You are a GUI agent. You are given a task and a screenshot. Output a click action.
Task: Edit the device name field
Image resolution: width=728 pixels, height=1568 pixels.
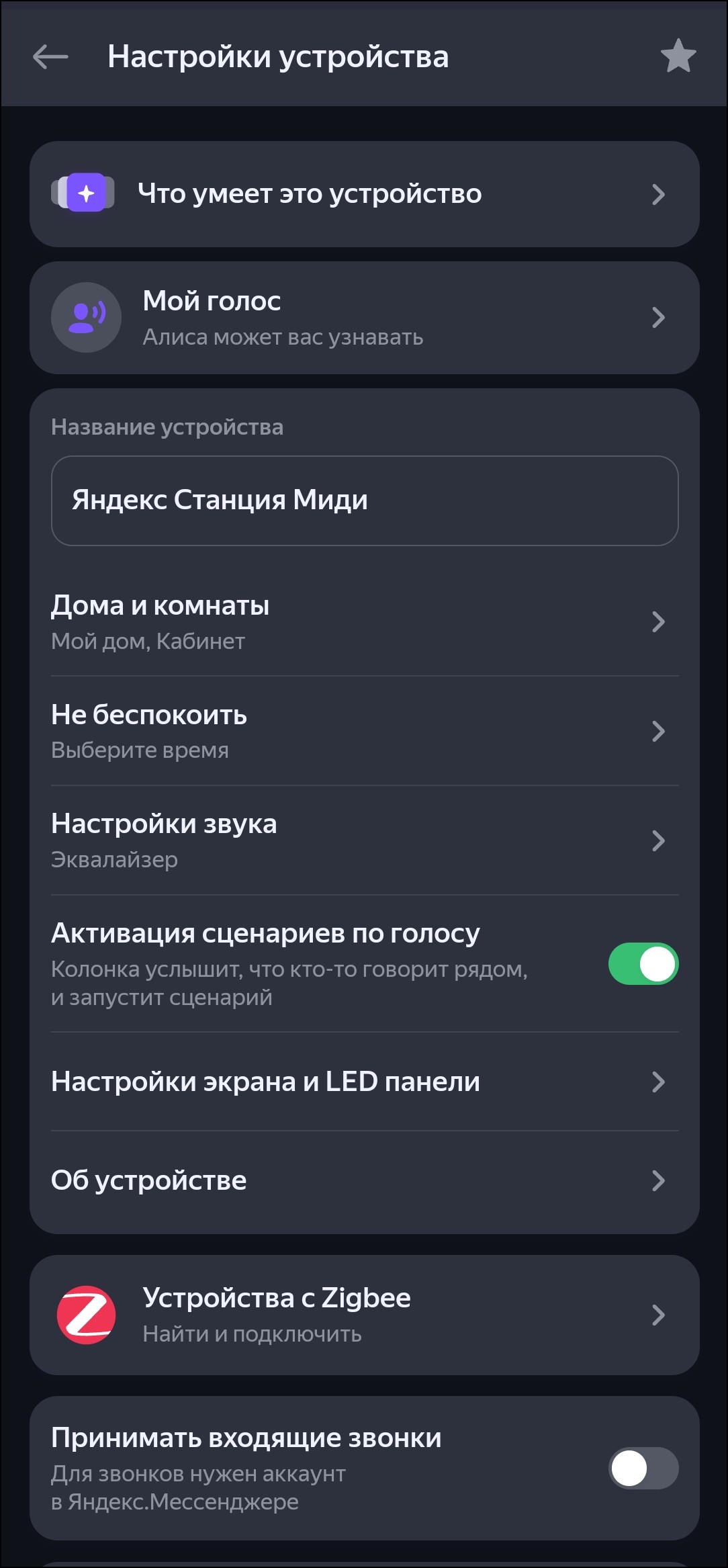click(x=364, y=500)
